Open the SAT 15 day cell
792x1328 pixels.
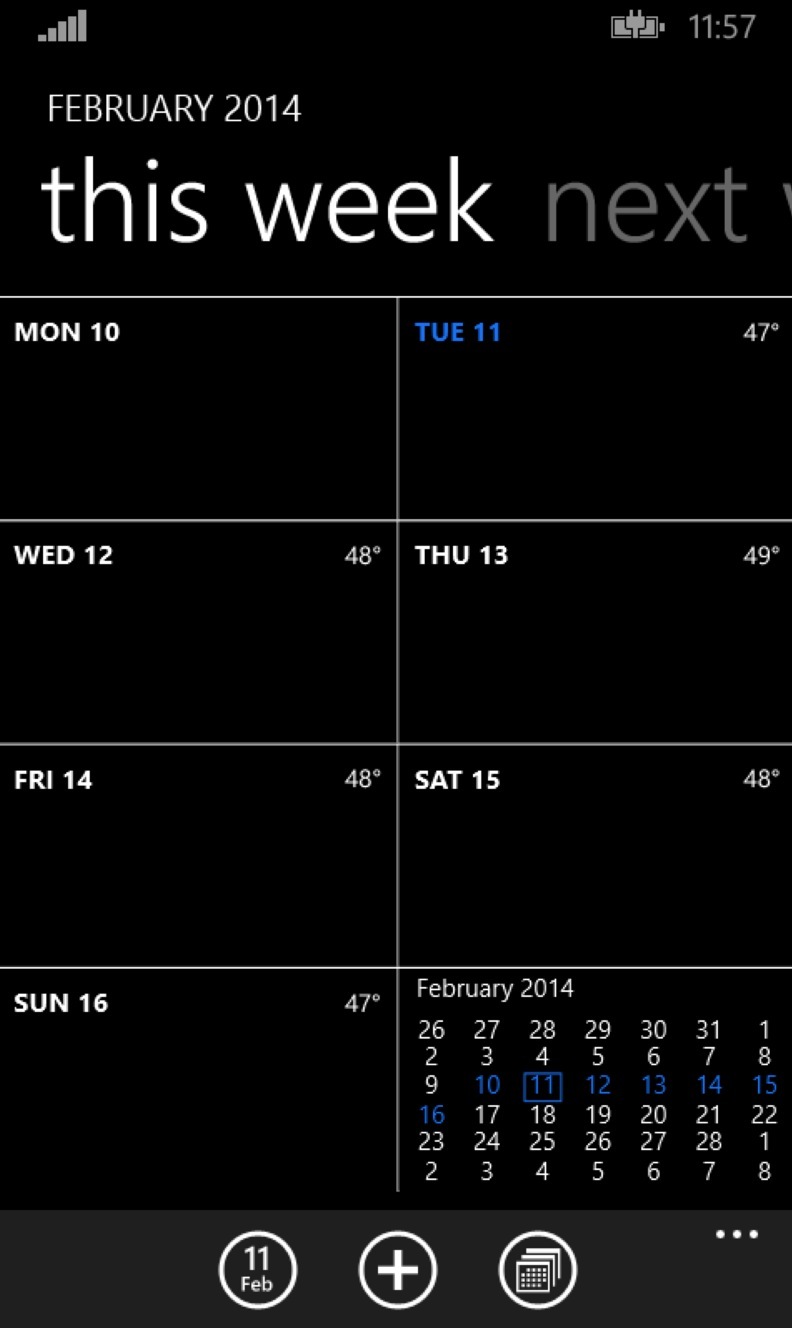pyautogui.click(x=595, y=856)
